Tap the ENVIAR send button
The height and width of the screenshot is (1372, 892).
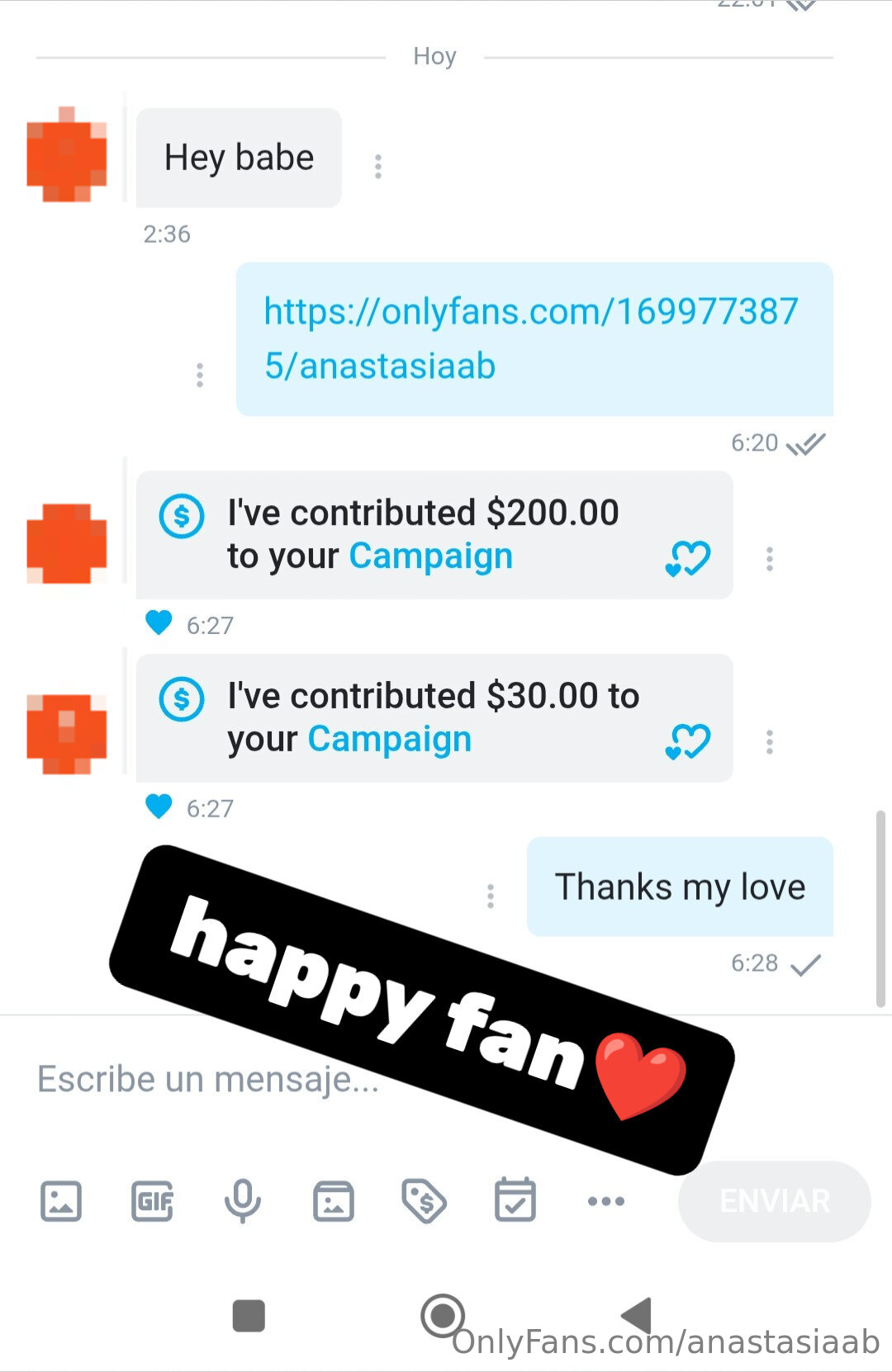click(774, 1201)
